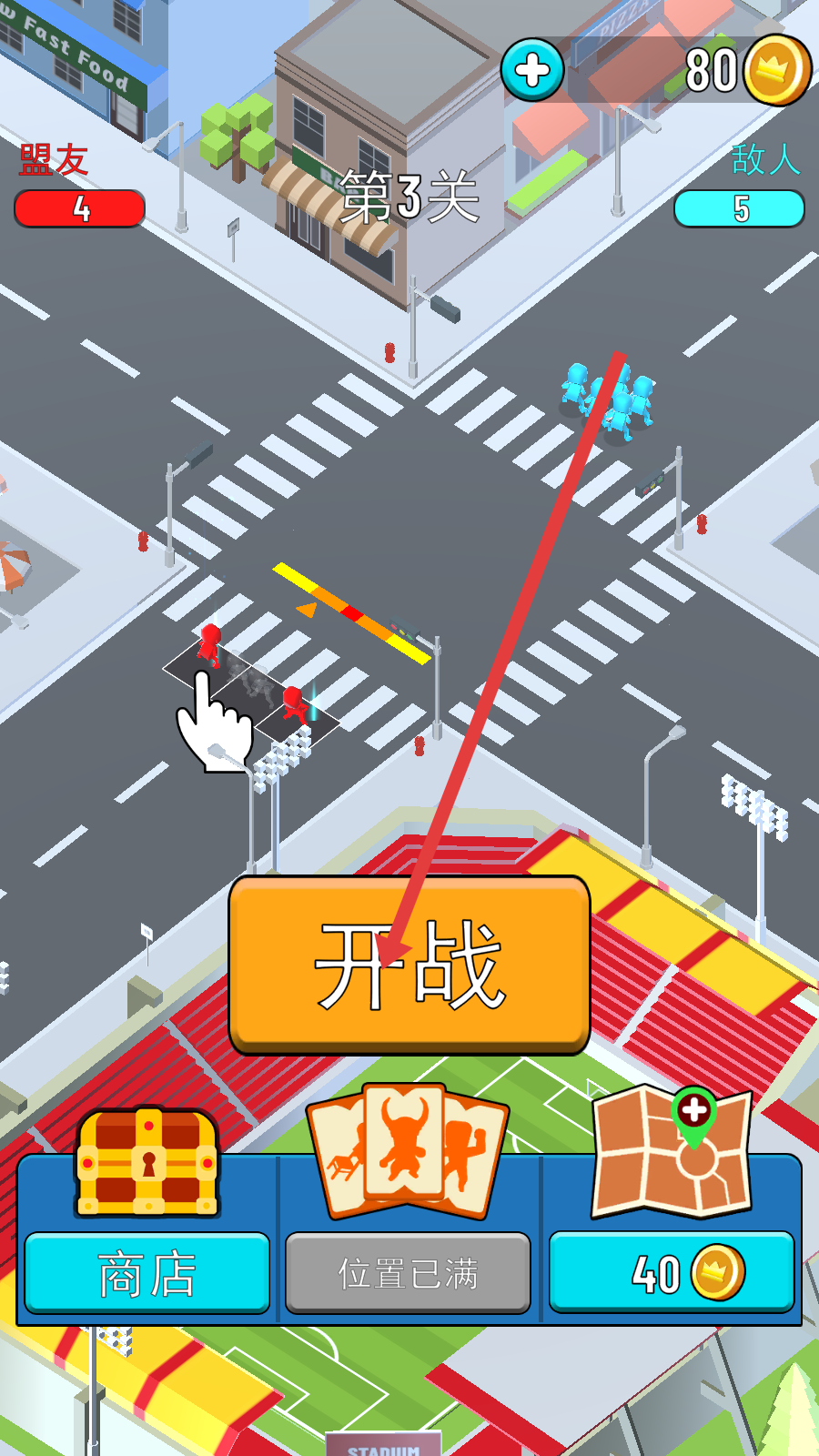Buy new map area for 40 coins
This screenshot has width=819, height=1456.
click(x=672, y=1272)
